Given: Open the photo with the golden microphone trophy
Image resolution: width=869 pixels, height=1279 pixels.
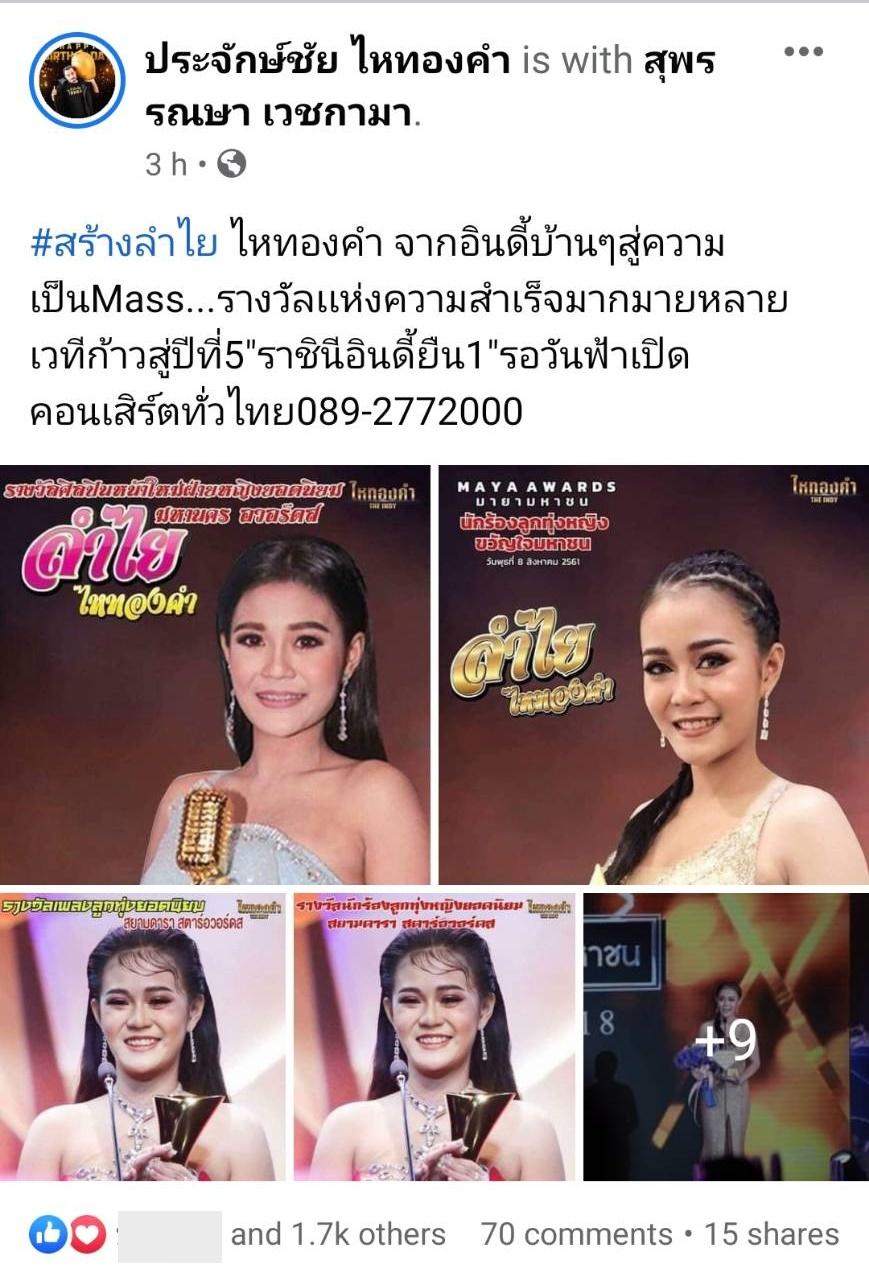Looking at the screenshot, I should click(x=215, y=675).
